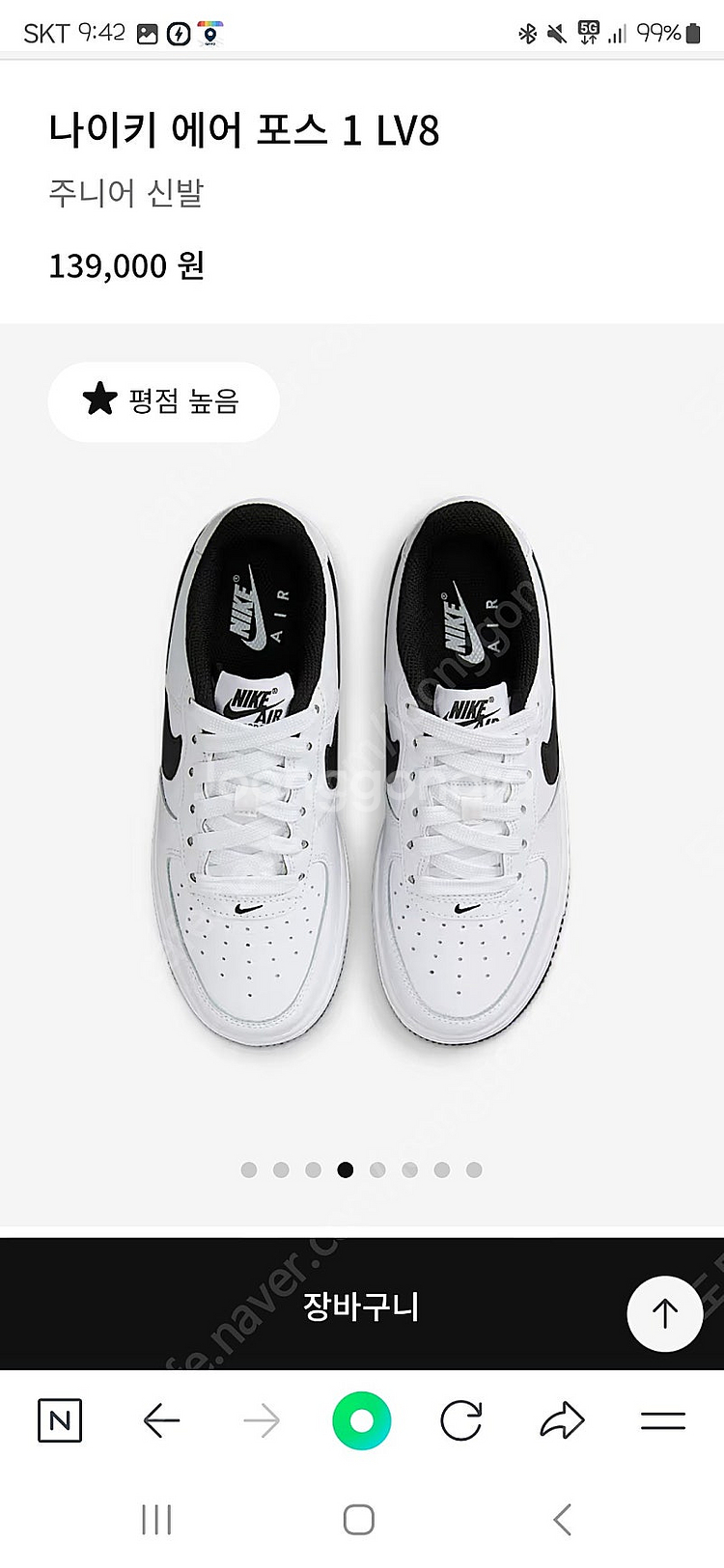Open system recent apps

[156, 1520]
